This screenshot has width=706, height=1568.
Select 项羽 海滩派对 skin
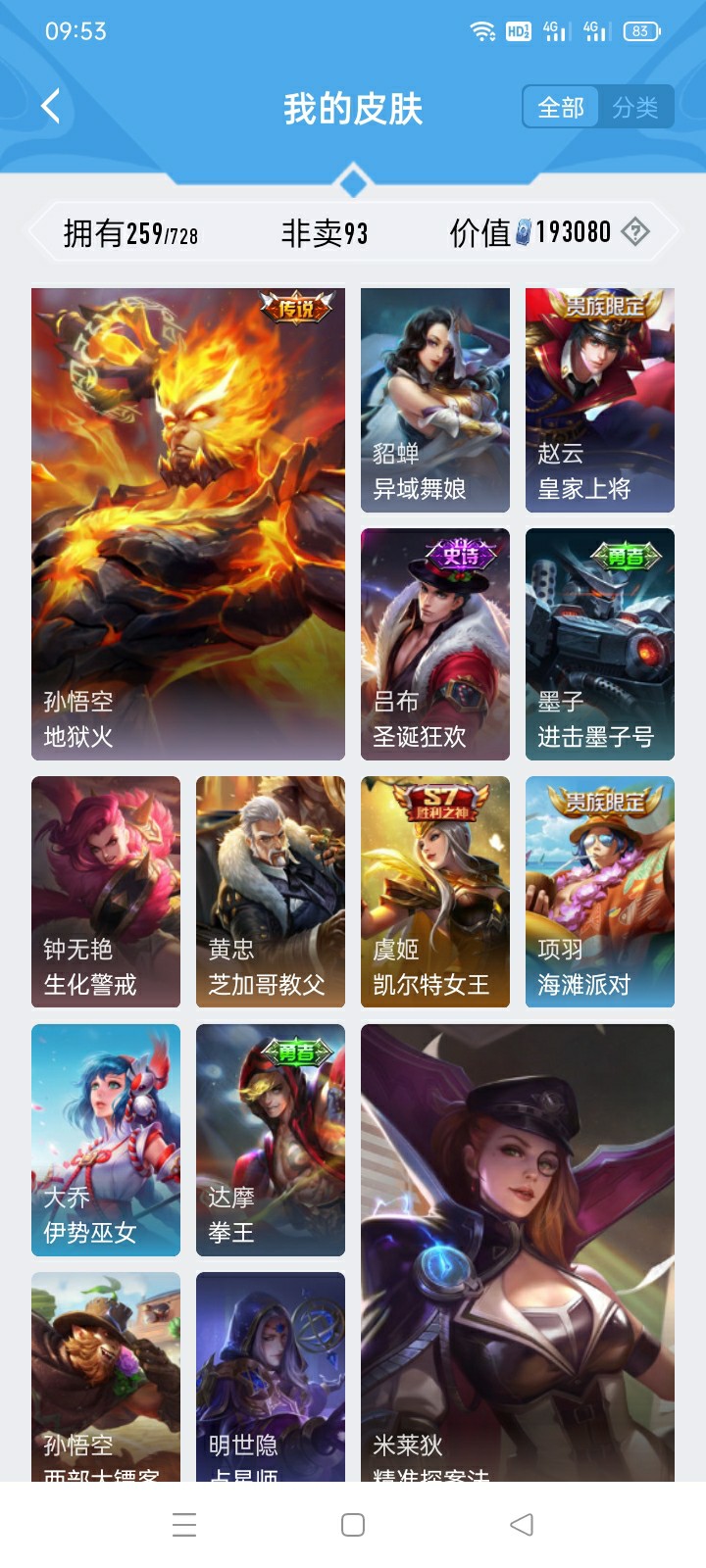[600, 892]
